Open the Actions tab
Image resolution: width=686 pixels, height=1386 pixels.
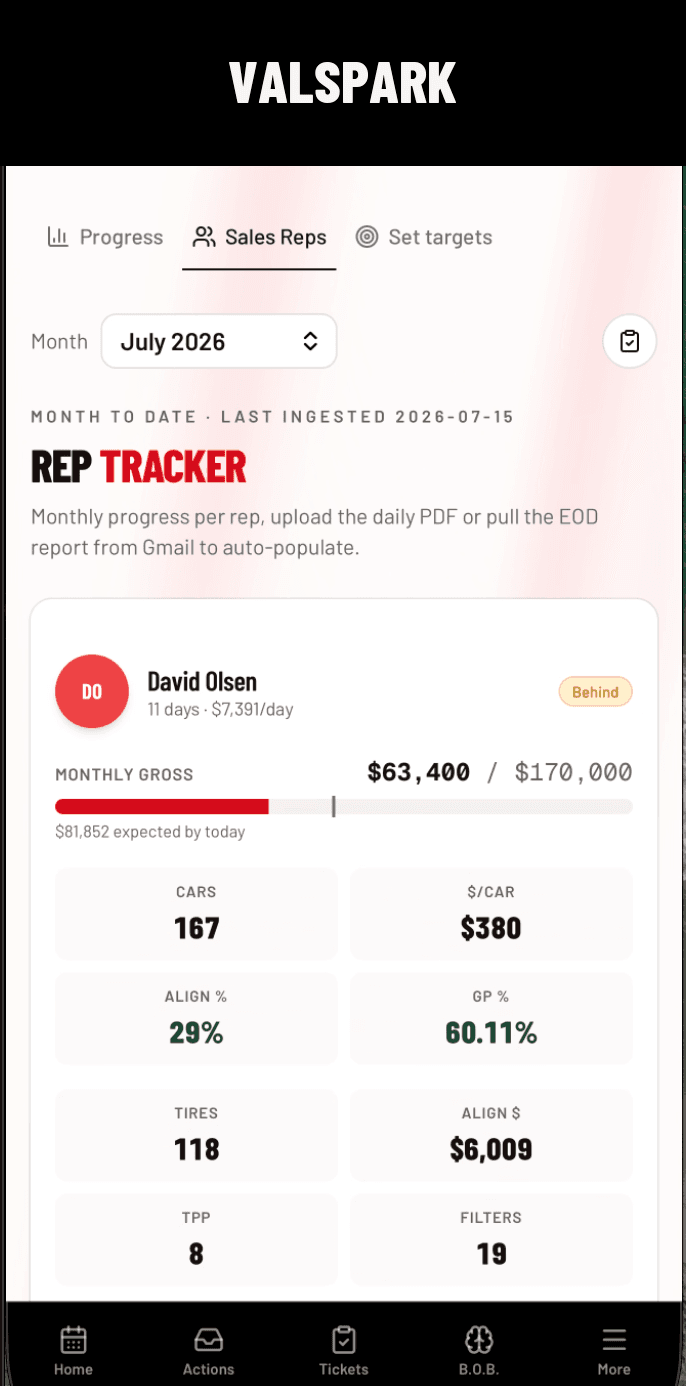(208, 1350)
